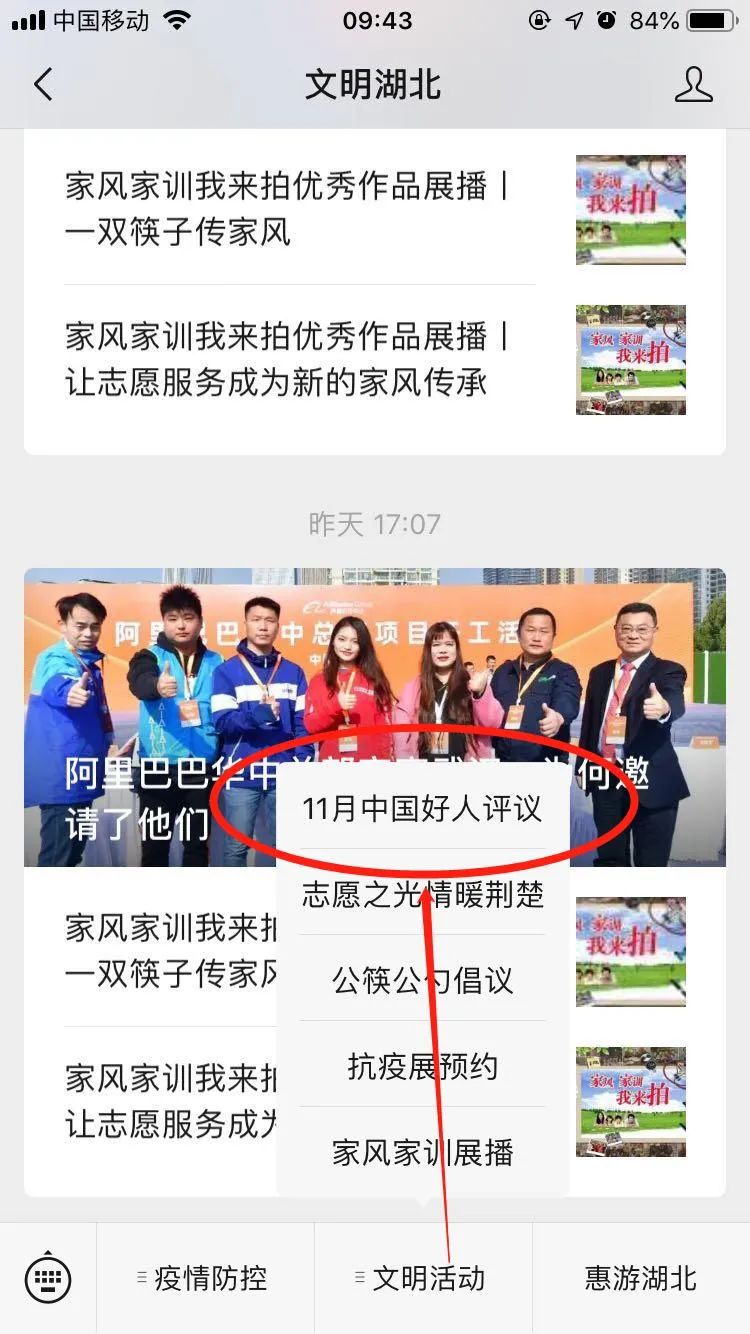Open the 惠游湖北 menu

tap(640, 1278)
